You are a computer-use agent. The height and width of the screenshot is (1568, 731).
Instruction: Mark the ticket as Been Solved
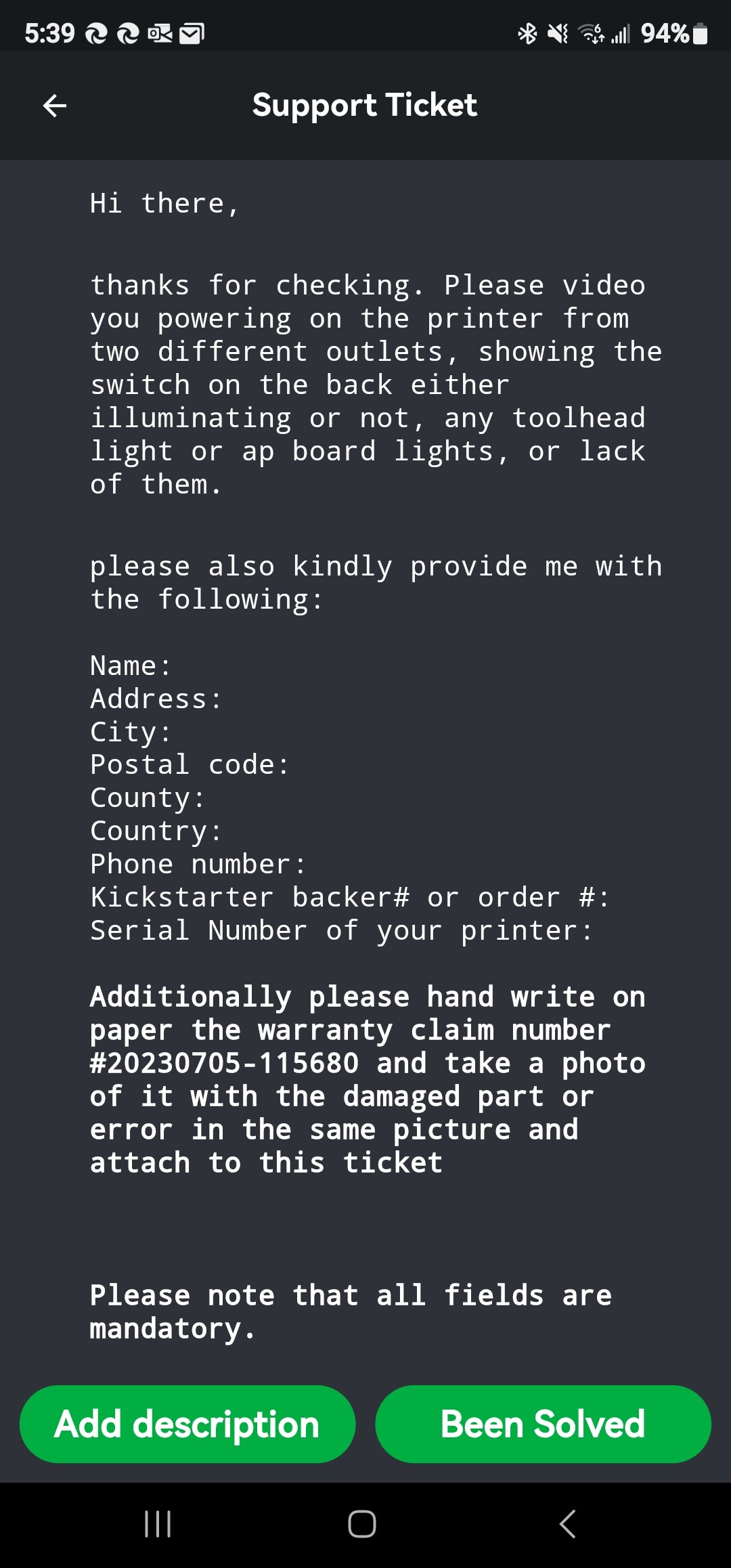click(x=543, y=1424)
